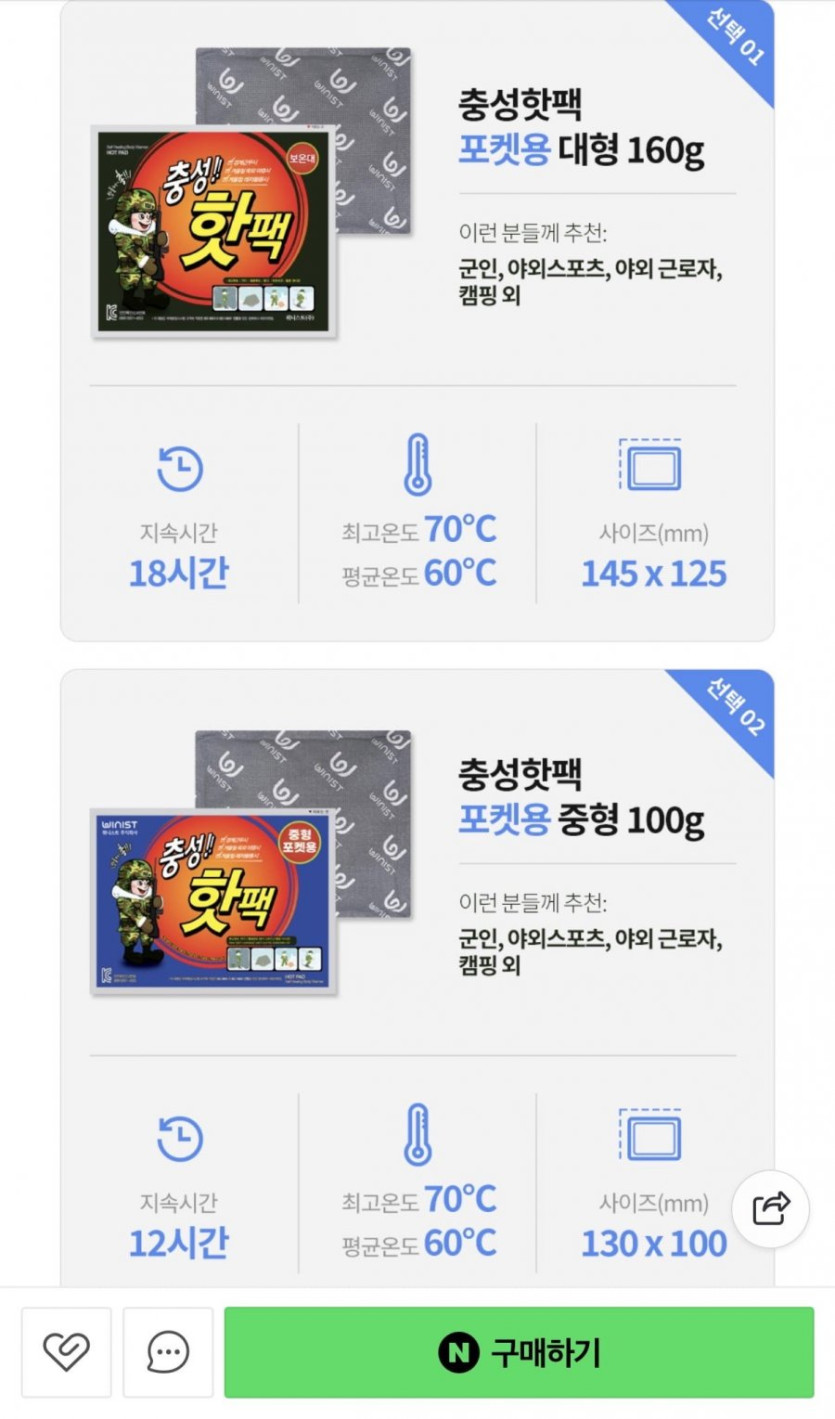Open the chat inquiry icon

click(x=168, y=1353)
